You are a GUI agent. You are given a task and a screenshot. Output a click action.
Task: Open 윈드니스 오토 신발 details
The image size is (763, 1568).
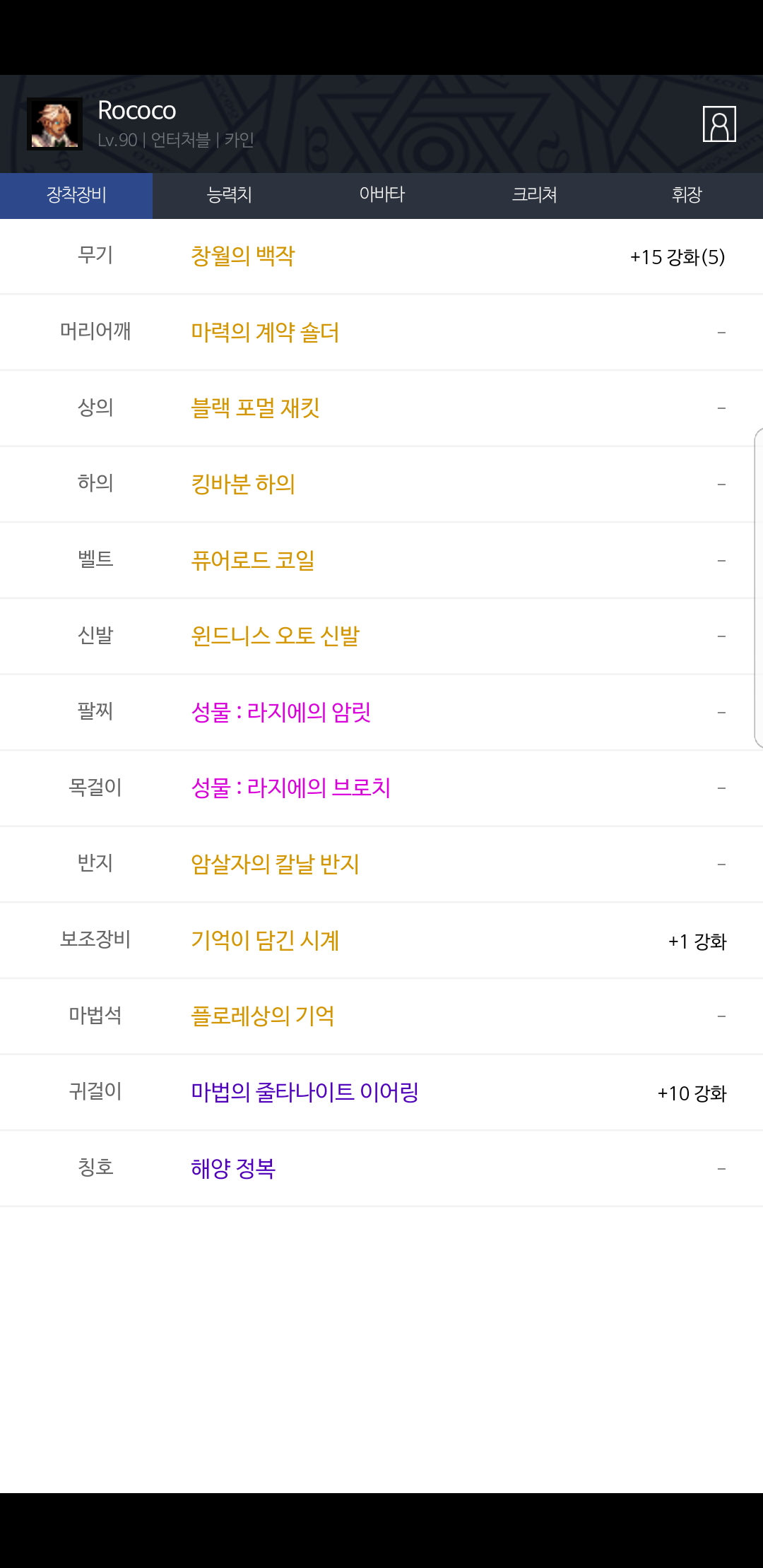[275, 636]
